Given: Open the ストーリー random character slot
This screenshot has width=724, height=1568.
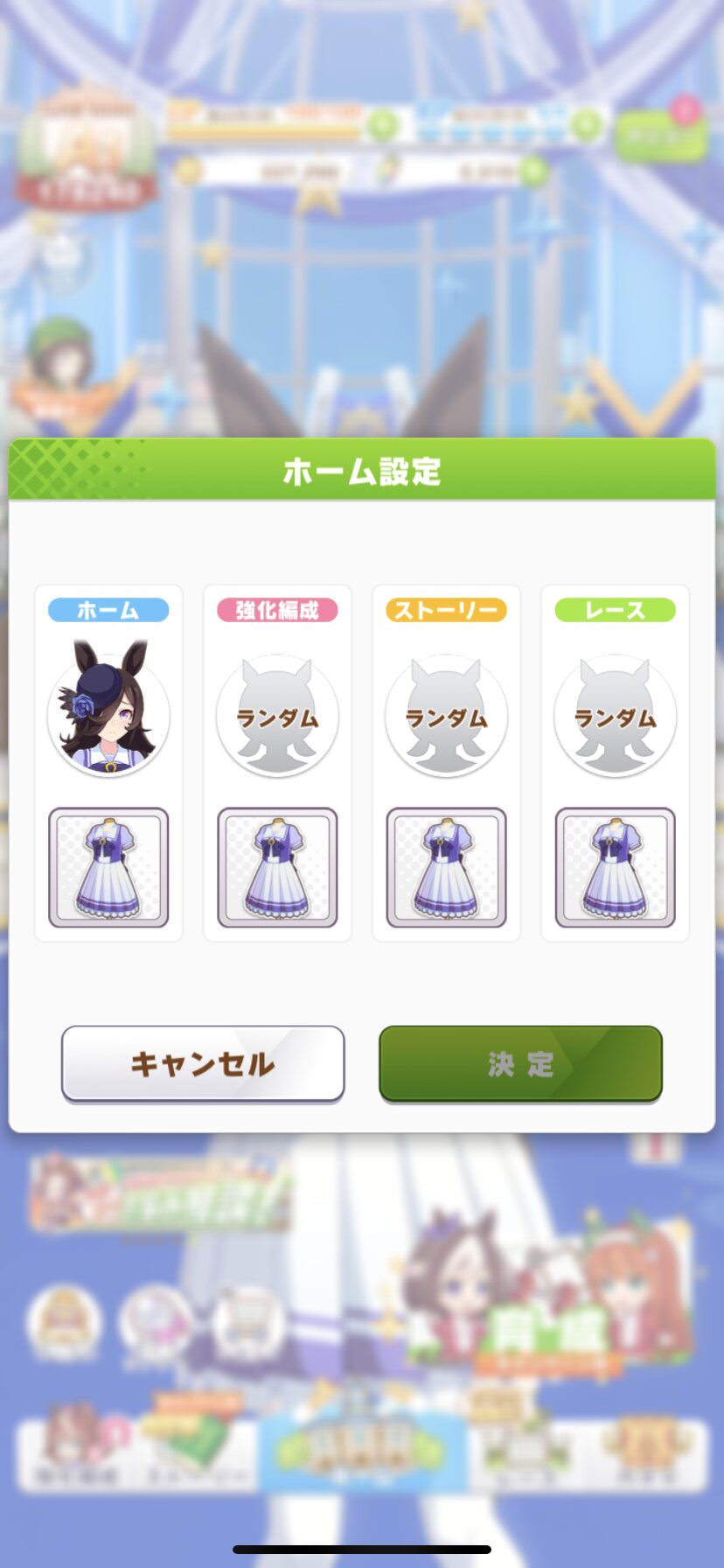Looking at the screenshot, I should (446, 716).
